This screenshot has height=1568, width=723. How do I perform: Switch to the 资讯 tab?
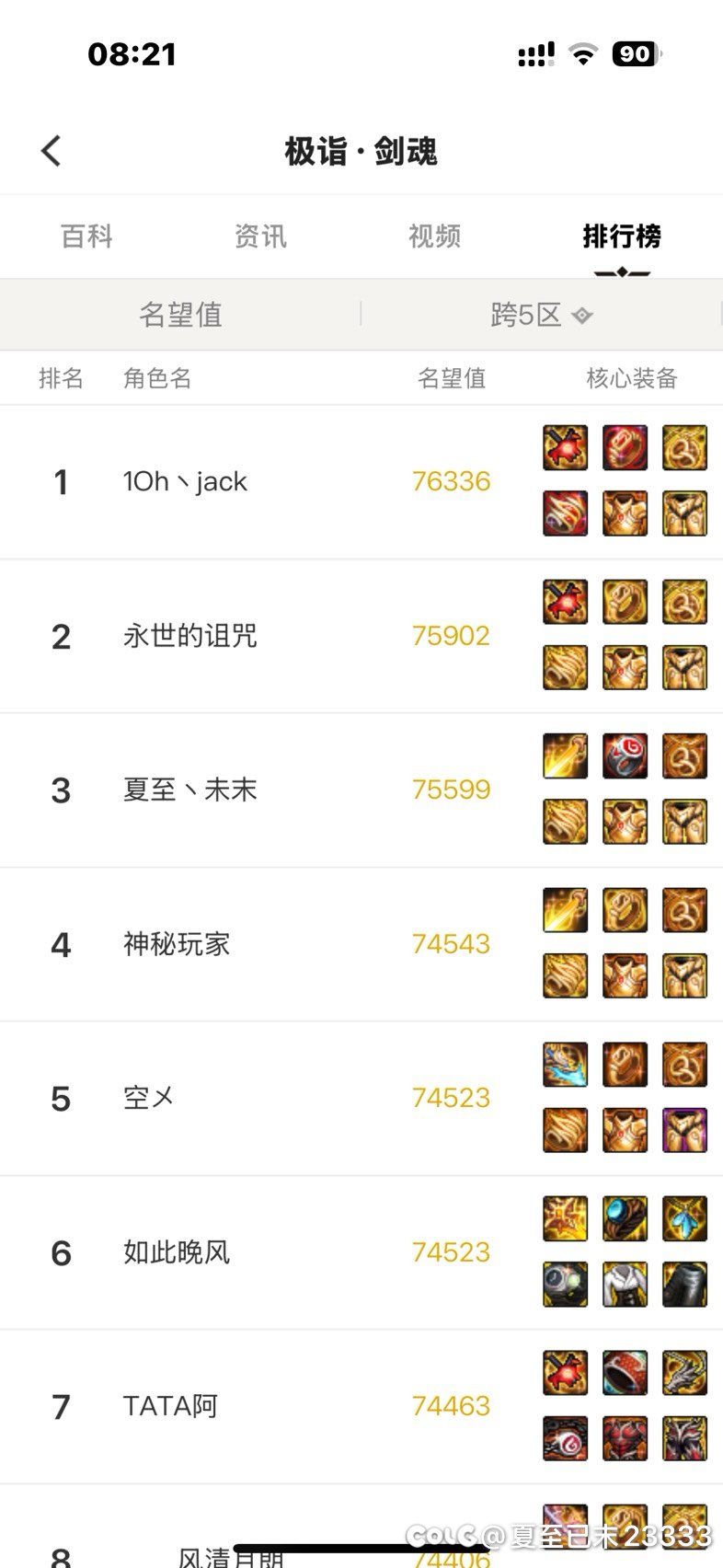click(x=260, y=236)
